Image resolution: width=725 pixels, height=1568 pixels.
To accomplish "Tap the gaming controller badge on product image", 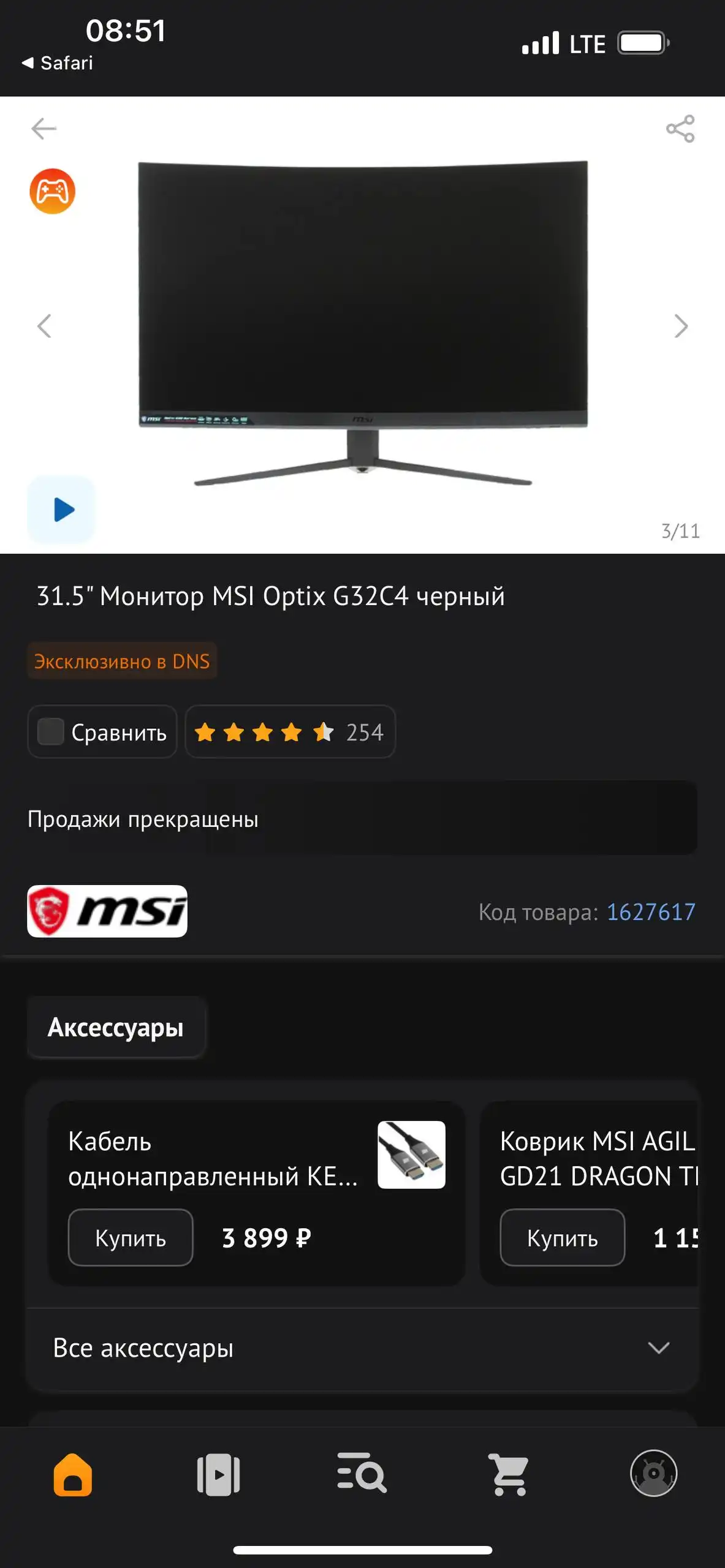I will (53, 193).
